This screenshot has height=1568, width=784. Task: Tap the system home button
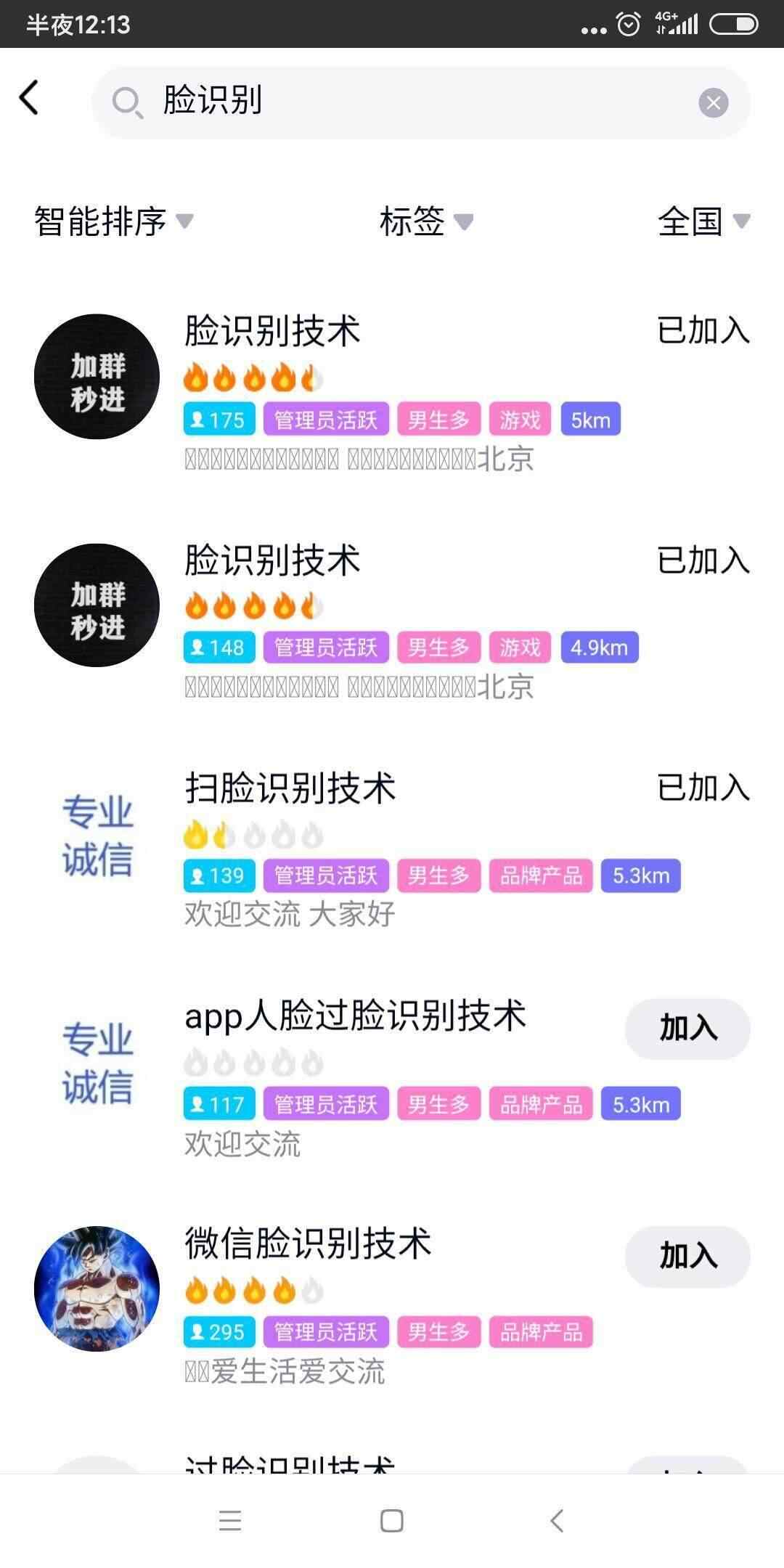point(392,1520)
